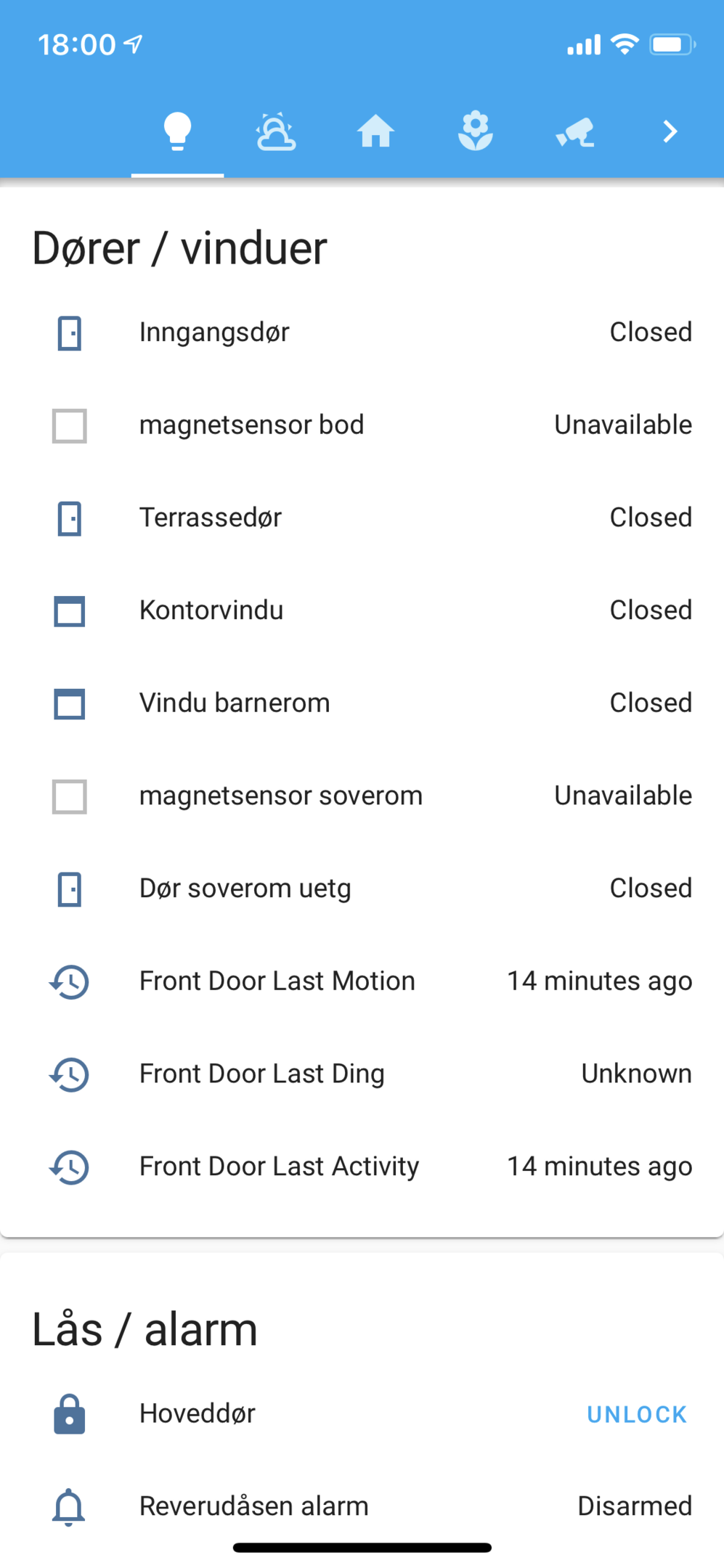The height and width of the screenshot is (1568, 724).
Task: Check Front Door Last Activity details
Action: (x=362, y=1167)
